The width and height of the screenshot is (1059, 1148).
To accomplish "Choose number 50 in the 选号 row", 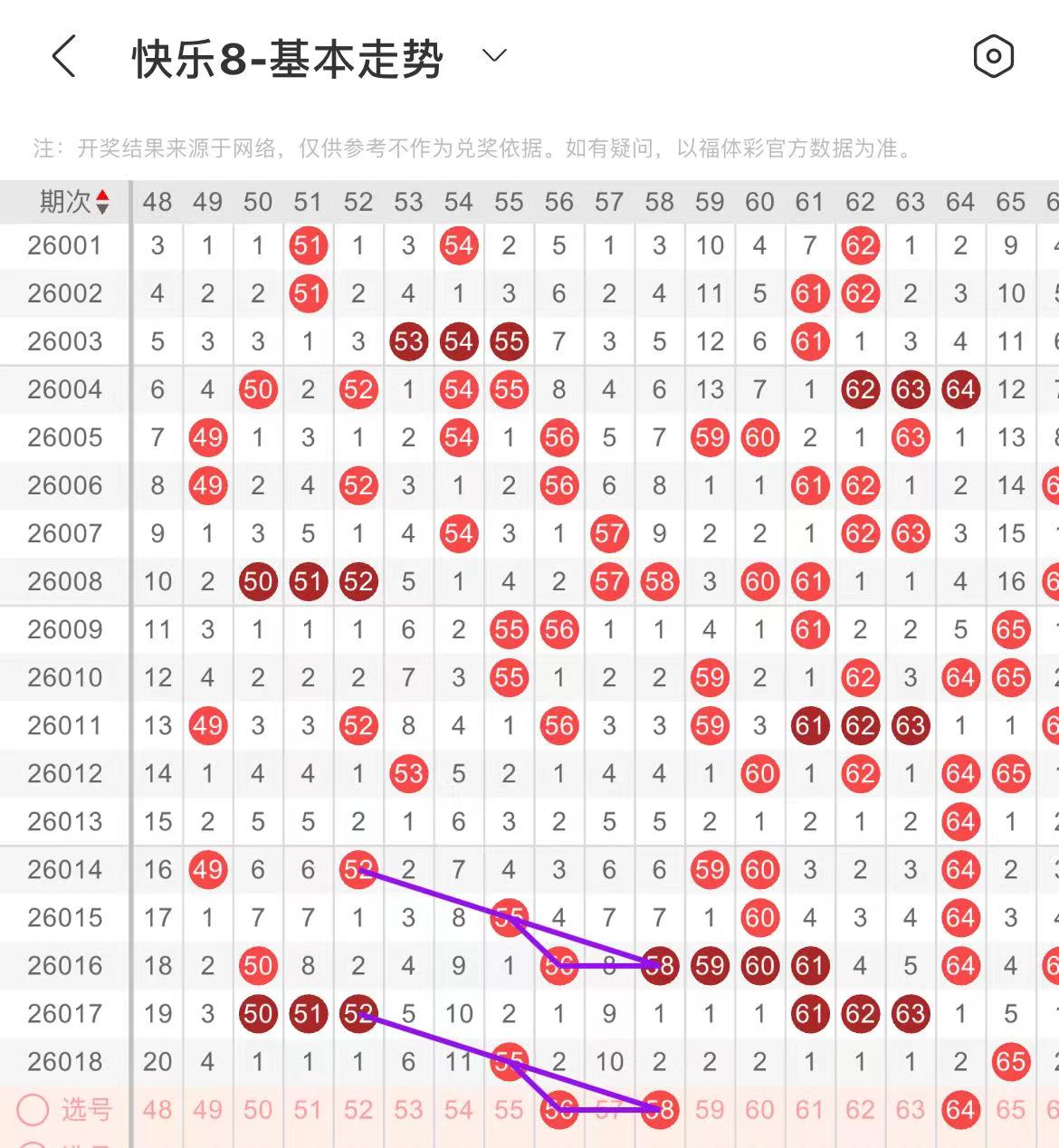I will 258,1110.
